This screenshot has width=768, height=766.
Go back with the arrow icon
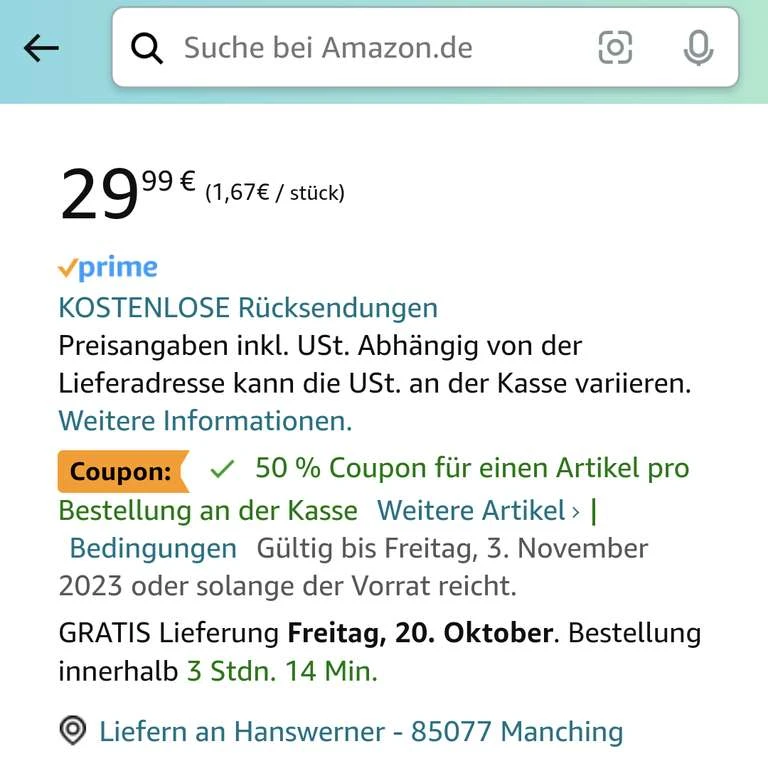click(41, 48)
